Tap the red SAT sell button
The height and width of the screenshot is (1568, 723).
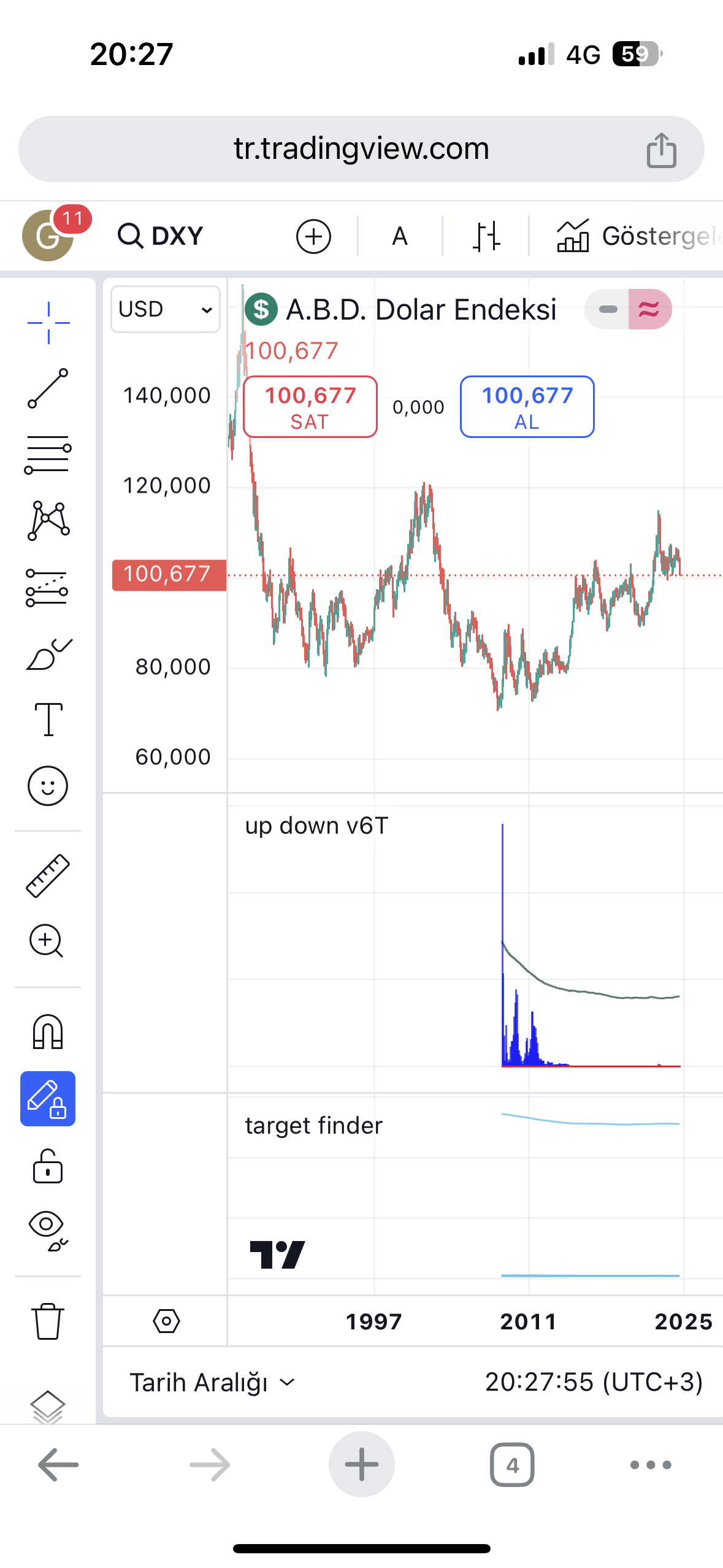310,407
